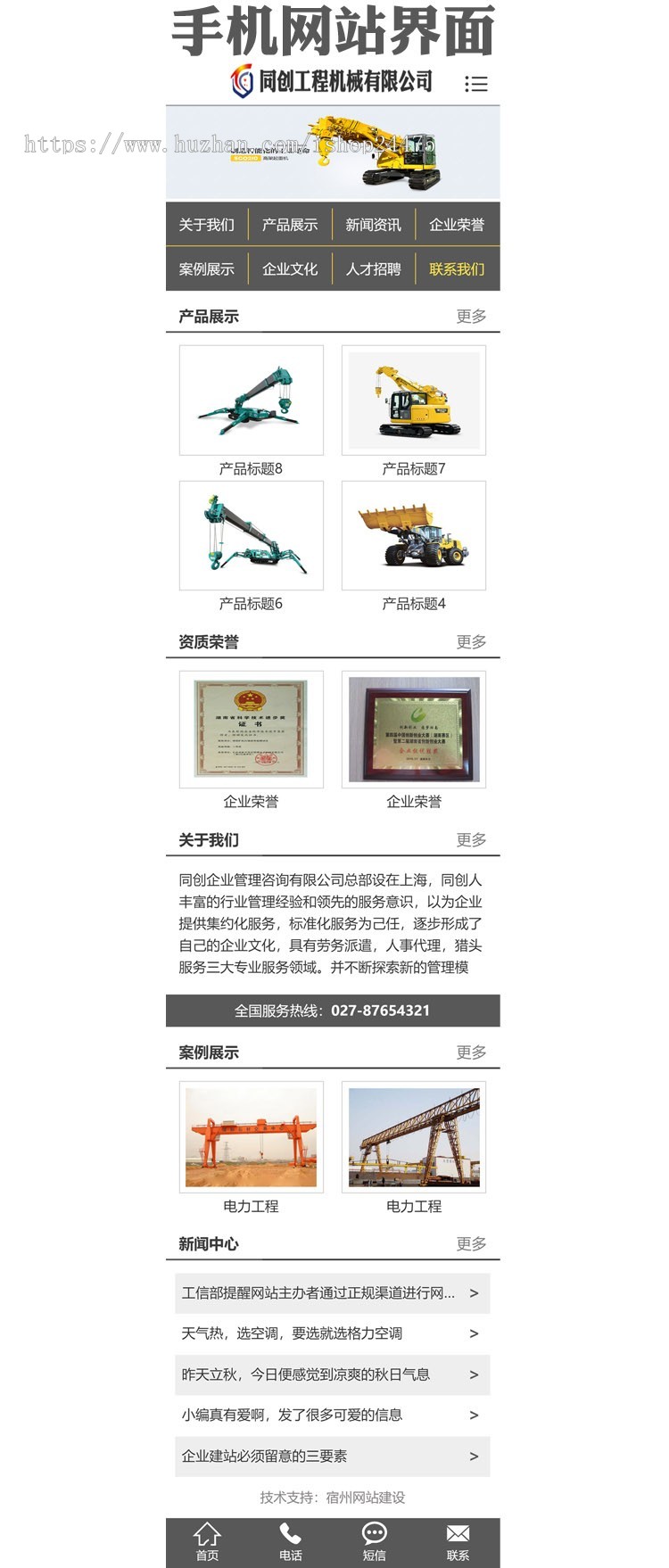This screenshot has width=669, height=1568.
Task: Click 更多 next to 案例展示
Action: 472,1052
